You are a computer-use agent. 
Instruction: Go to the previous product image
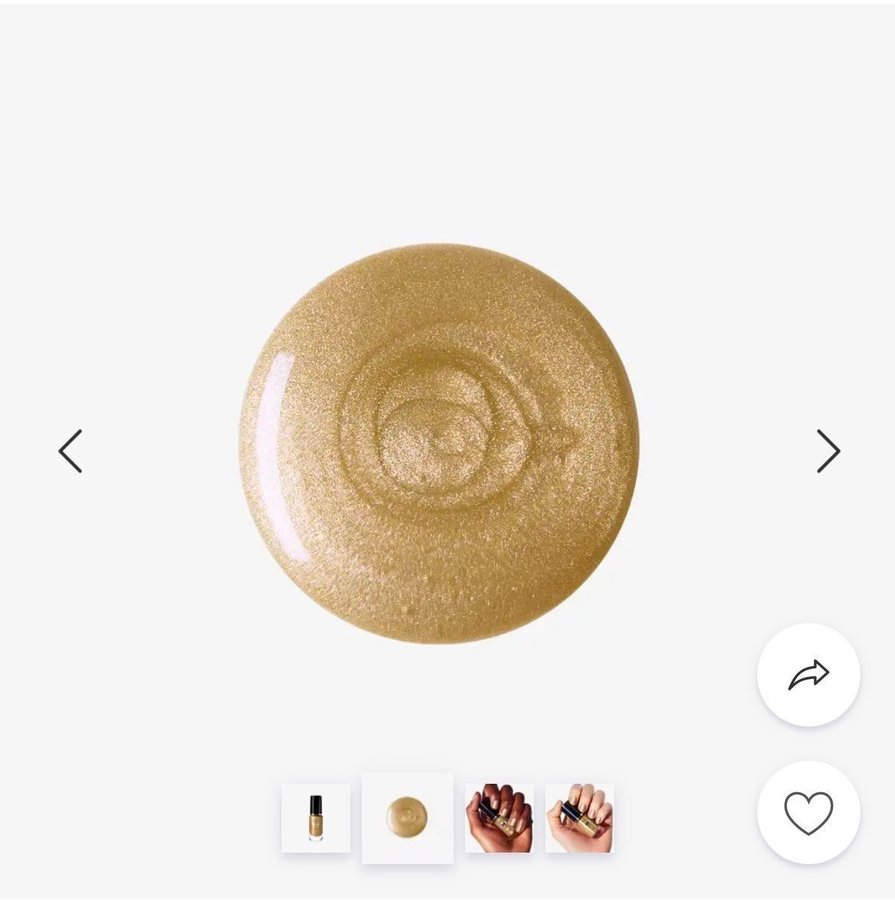[70, 451]
